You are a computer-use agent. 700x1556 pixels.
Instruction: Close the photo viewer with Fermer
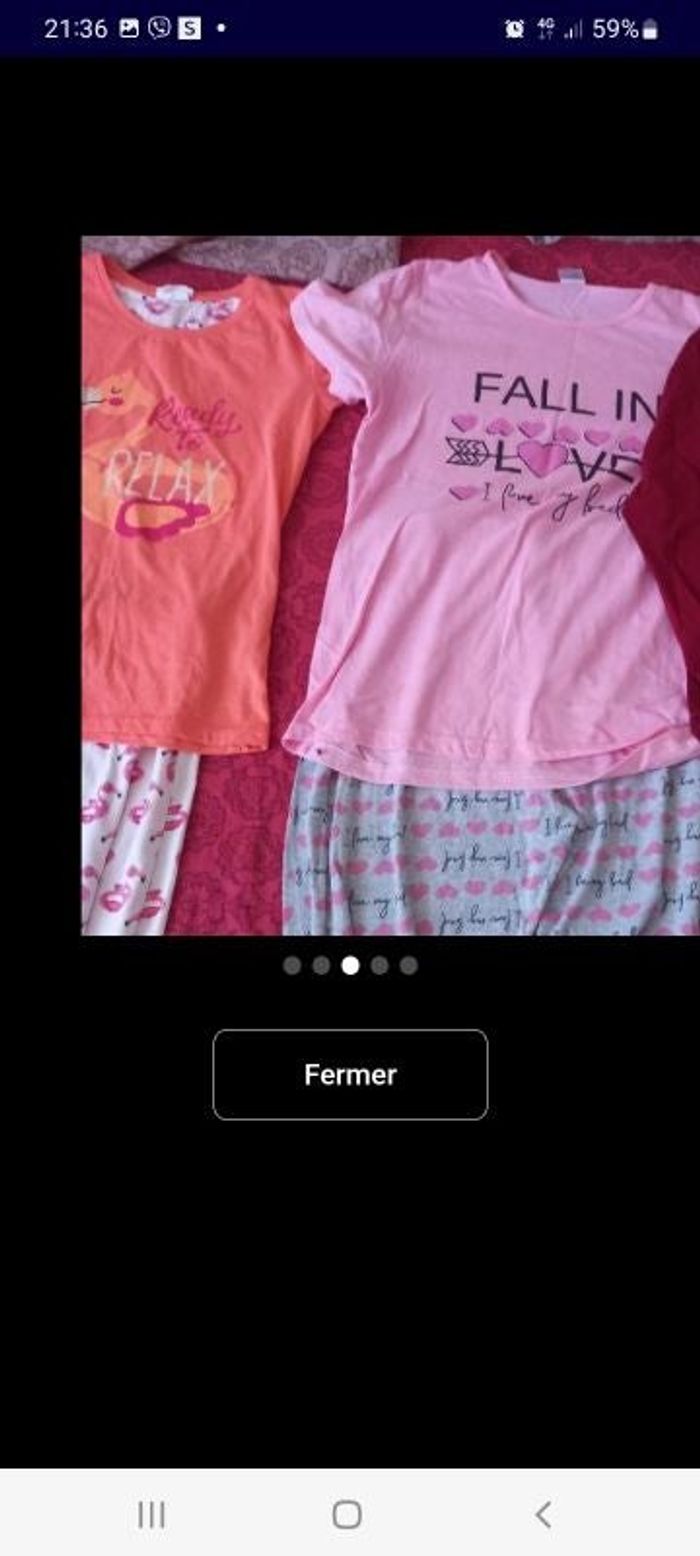(x=350, y=1075)
